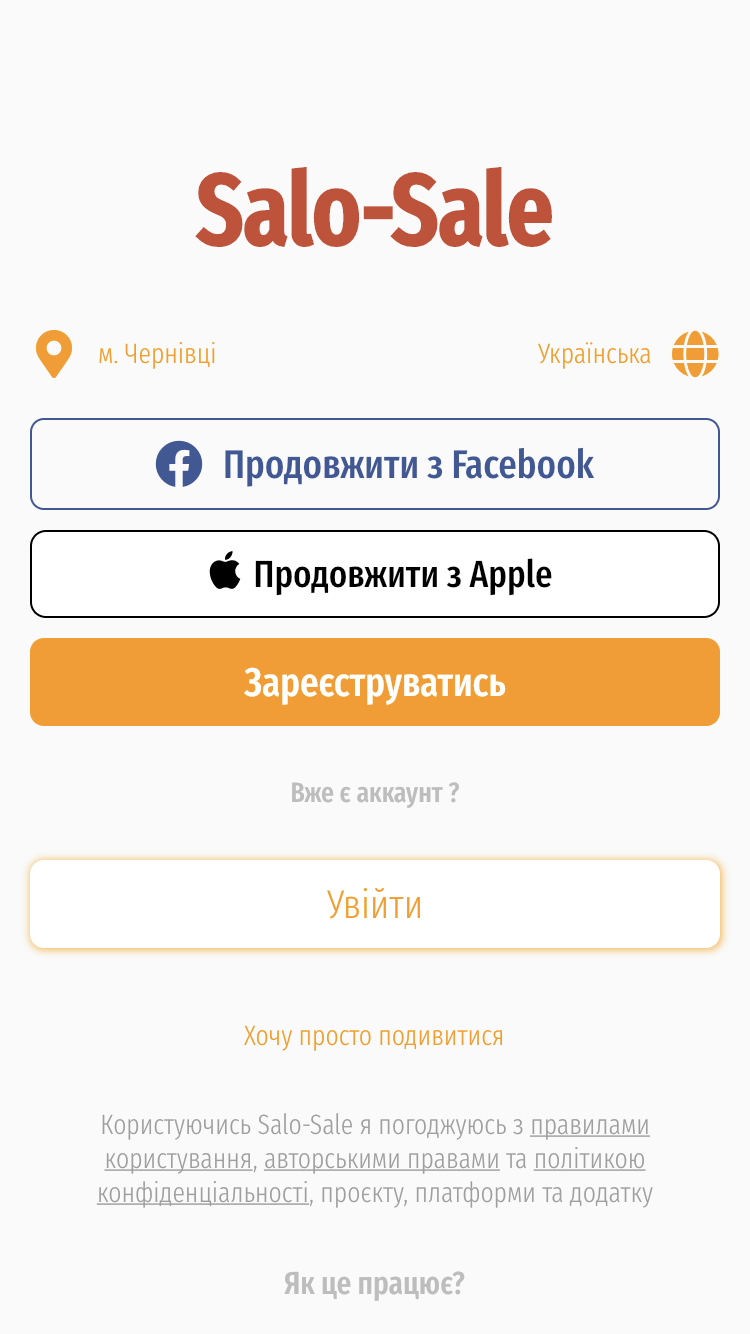The image size is (750, 1334).
Task: Click the globe language icon
Action: pyautogui.click(x=696, y=353)
